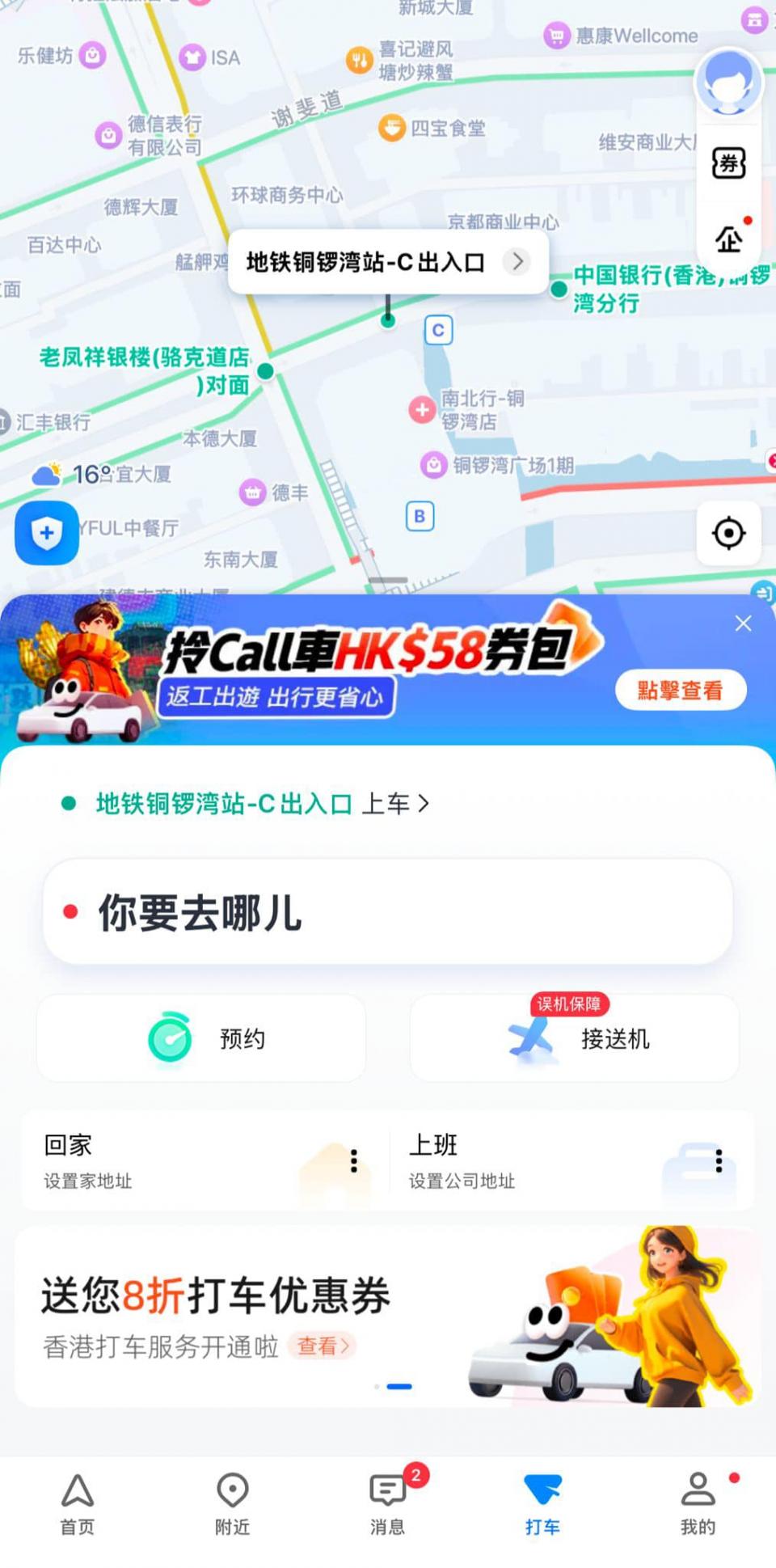Close the HK$58 coupon banner

click(x=743, y=623)
